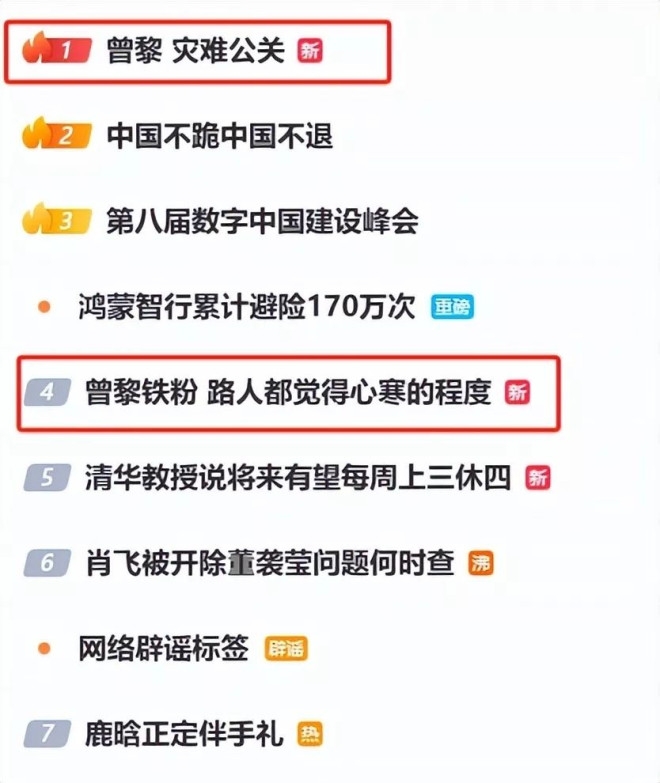This screenshot has width=660, height=783.
Task: Open the 网络辟谣标签 entry
Action: (163, 649)
